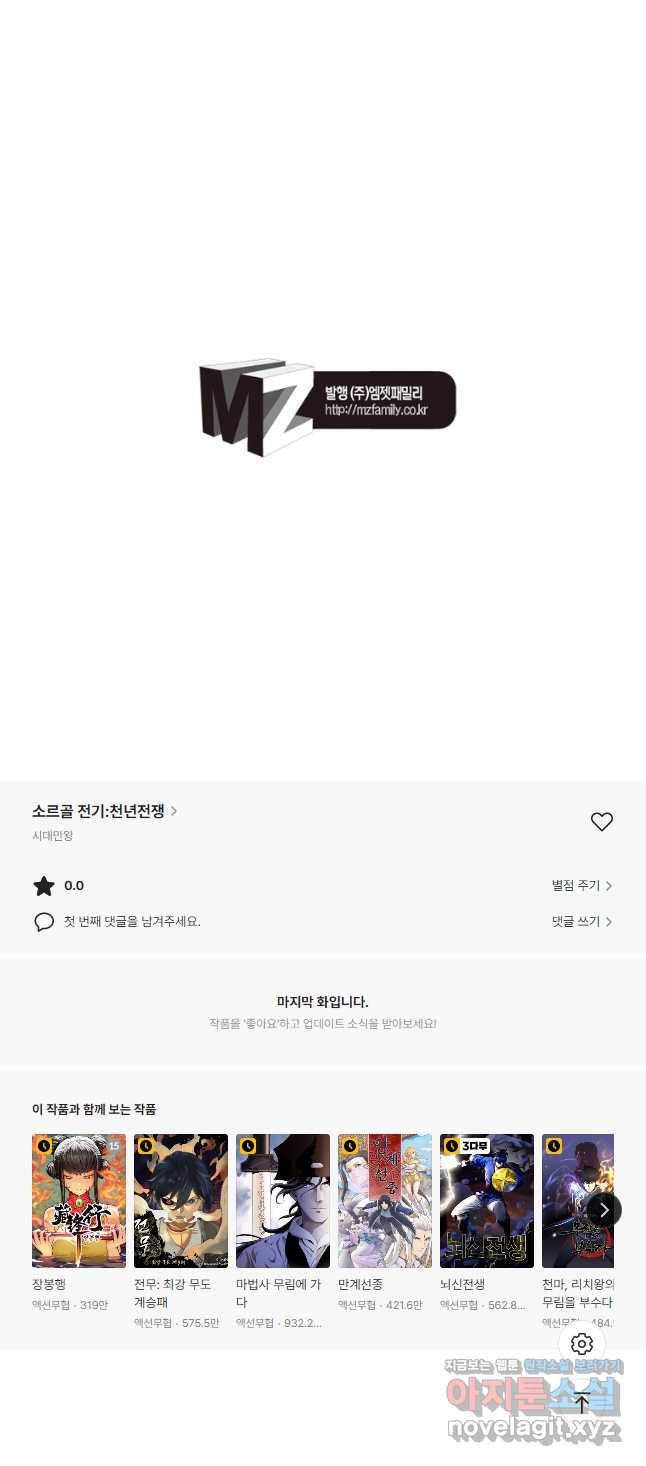Tap 댓글 쓰기 to write a comment
646x1466 pixels.
581,922
